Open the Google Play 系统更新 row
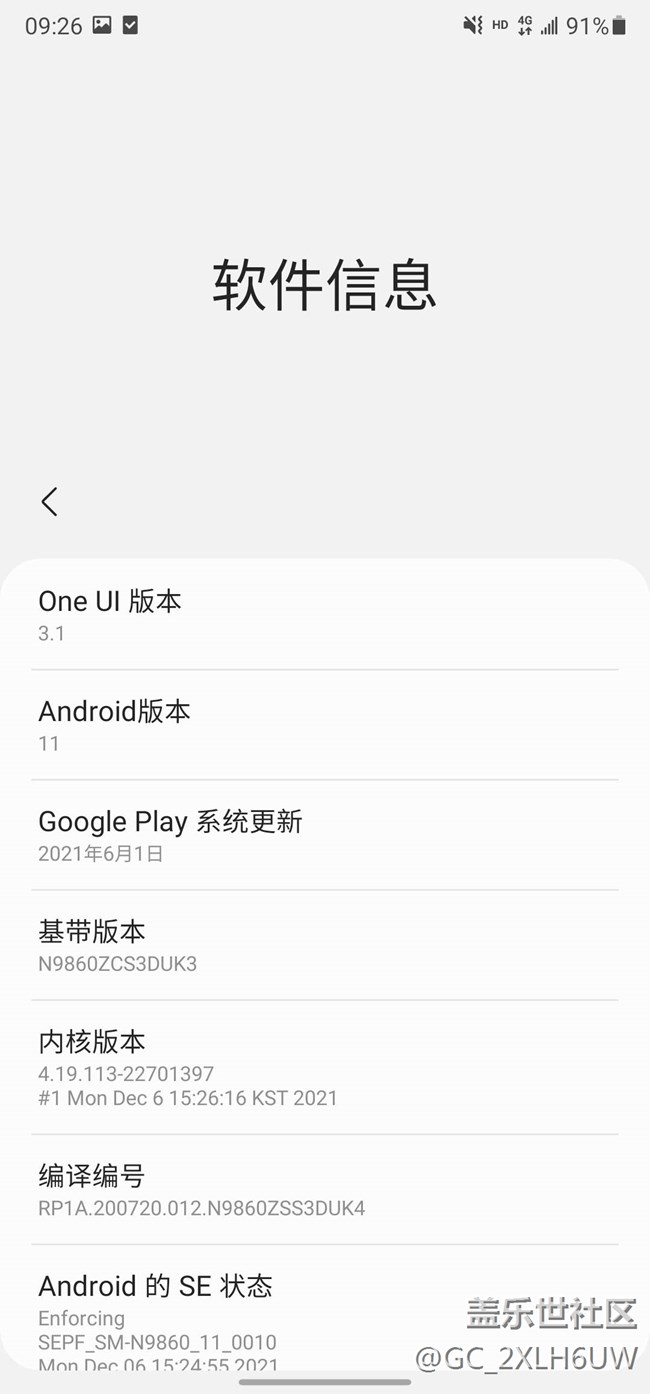Viewport: 650px width, 1394px height. tap(324, 835)
